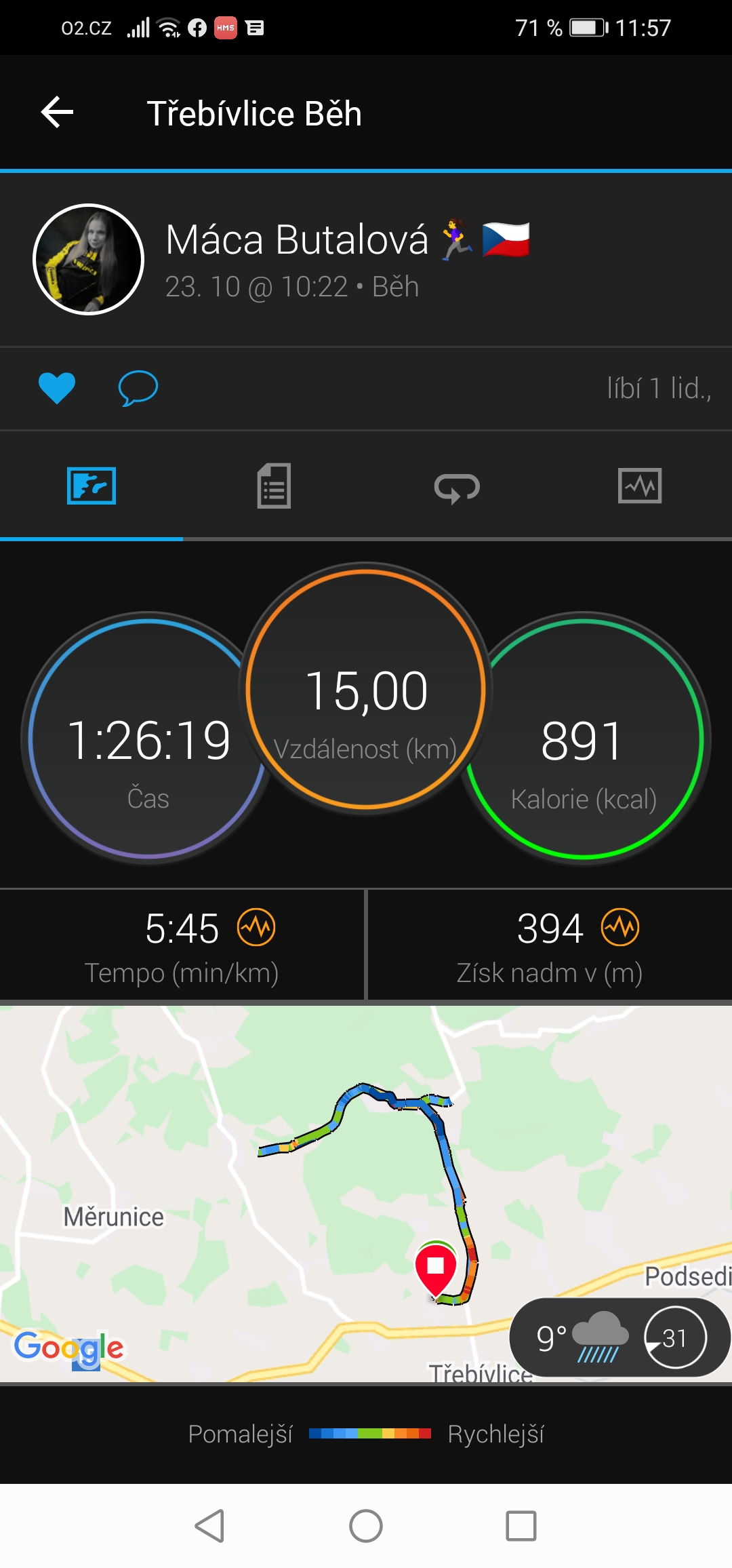Open the elevation gain 394 chart
Viewport: 732px width, 1568px height.
[550, 945]
